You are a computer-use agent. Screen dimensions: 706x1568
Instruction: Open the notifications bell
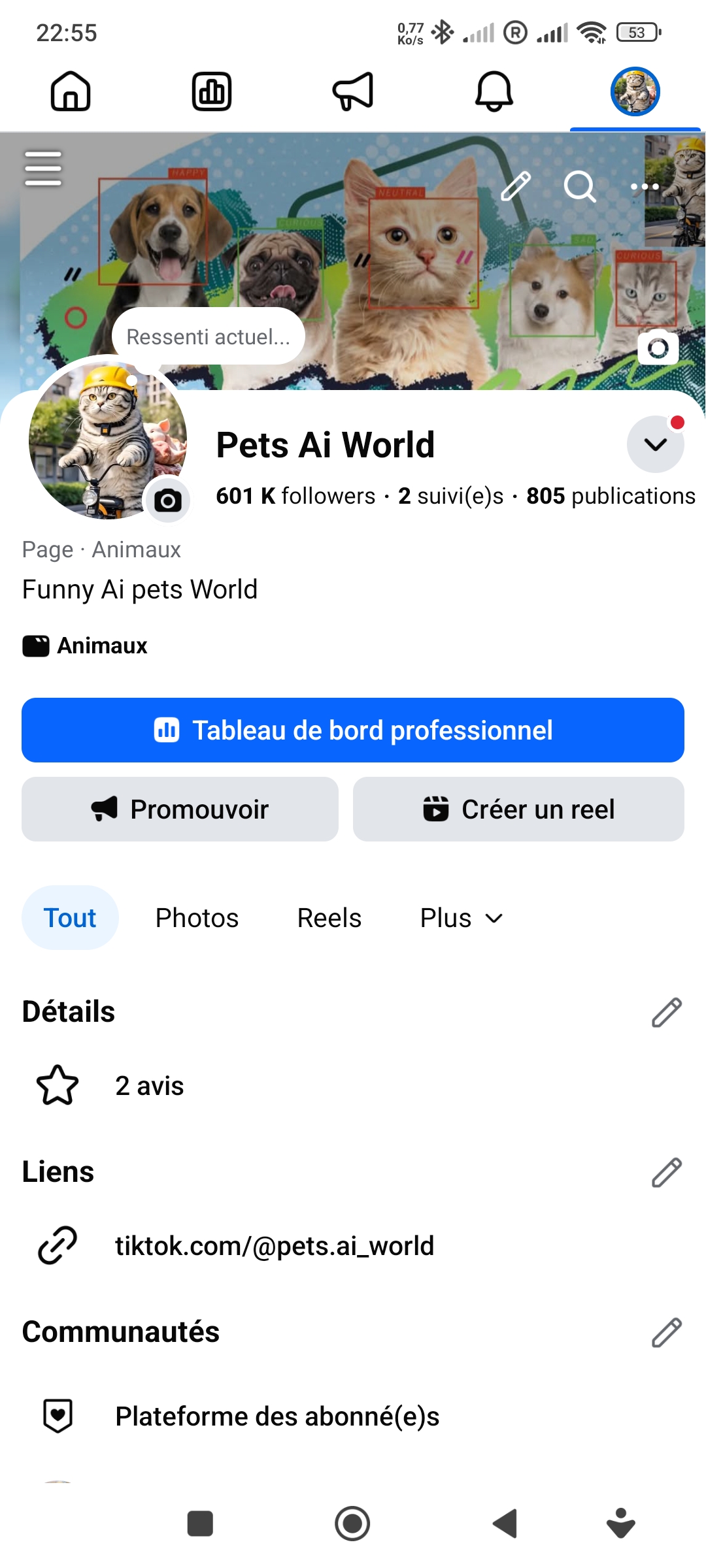(x=494, y=91)
